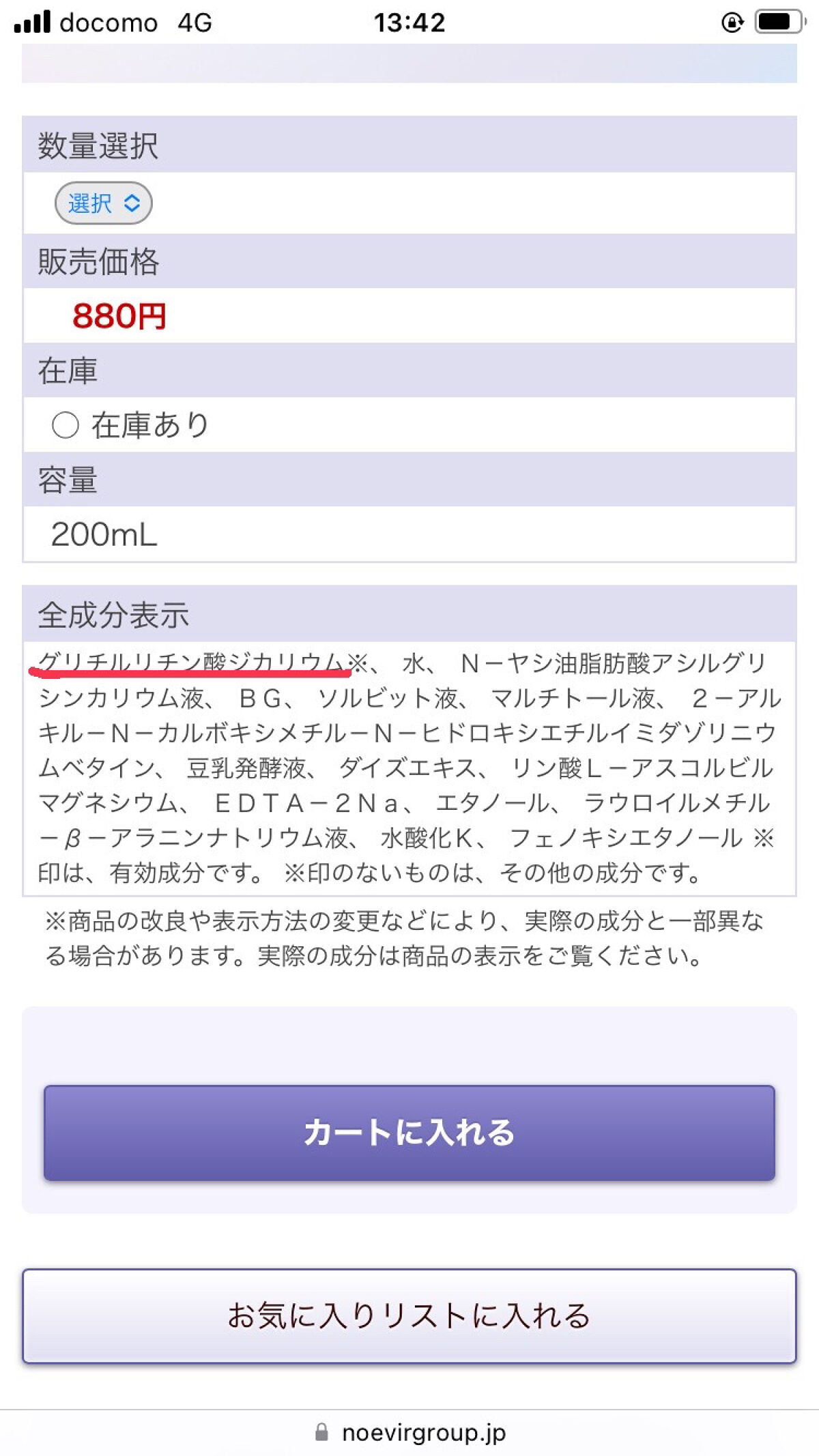Image resolution: width=819 pixels, height=1456 pixels.
Task: Tap the cellular signal strength icon
Action: coord(31,22)
